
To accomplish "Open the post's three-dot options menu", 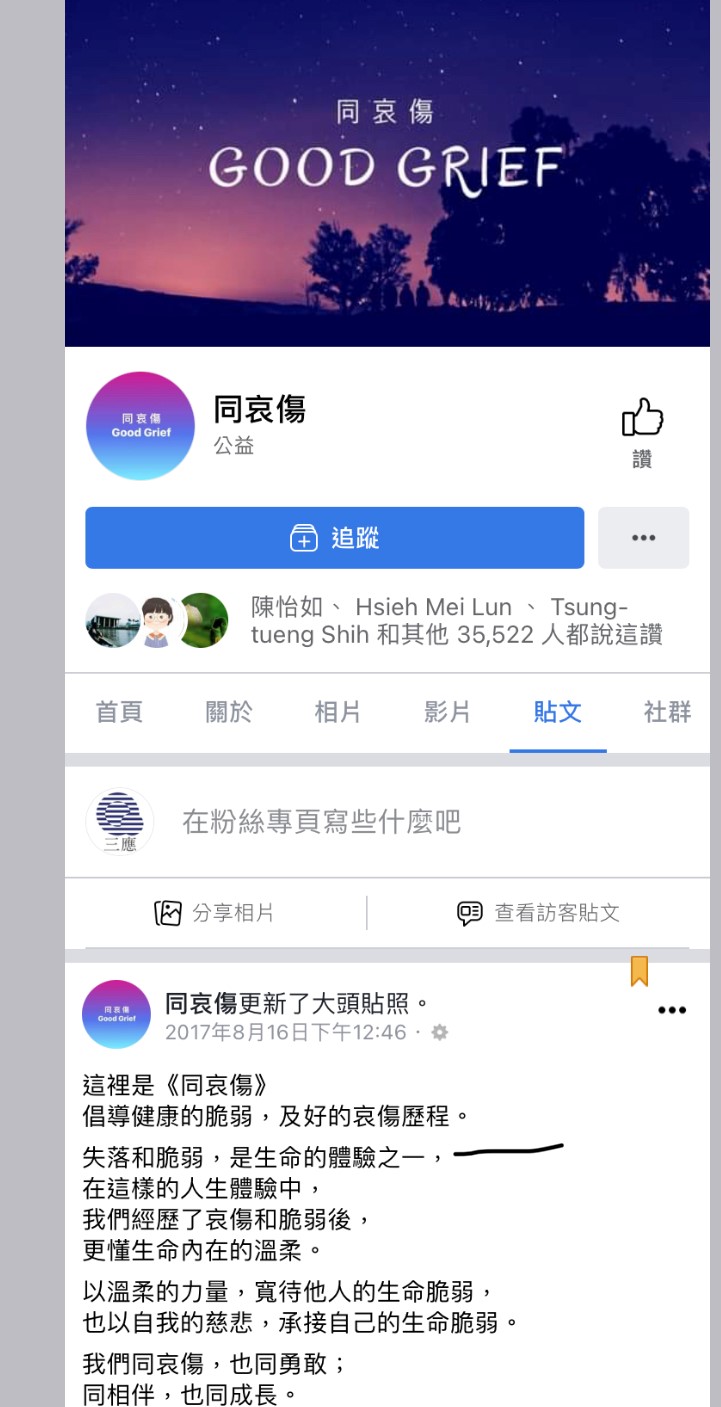I will point(672,1010).
